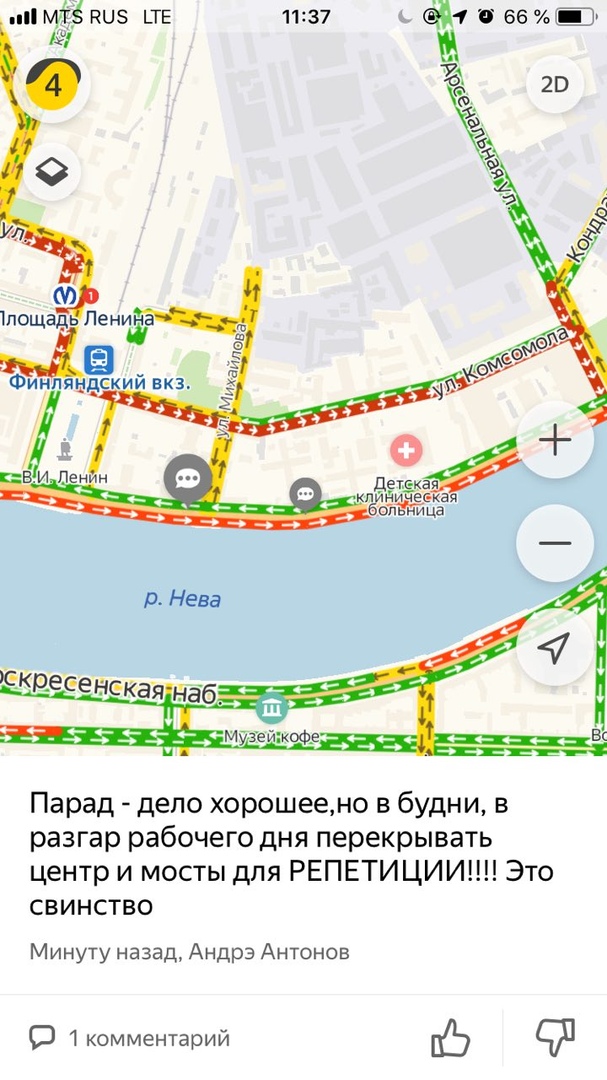Switch the map to 2D view
The height and width of the screenshot is (1080, 607).
(554, 84)
